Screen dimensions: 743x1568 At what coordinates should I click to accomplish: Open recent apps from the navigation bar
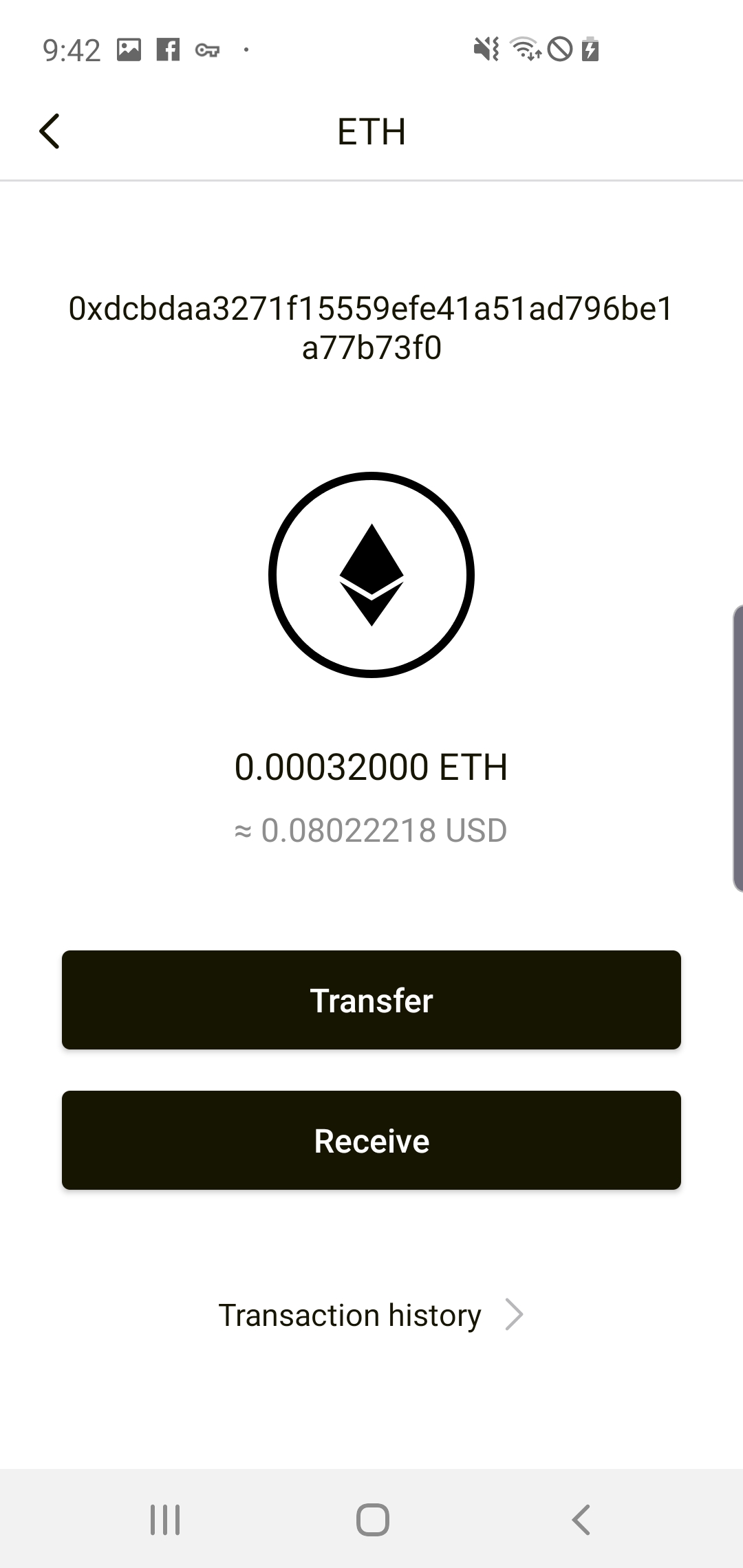click(165, 1520)
